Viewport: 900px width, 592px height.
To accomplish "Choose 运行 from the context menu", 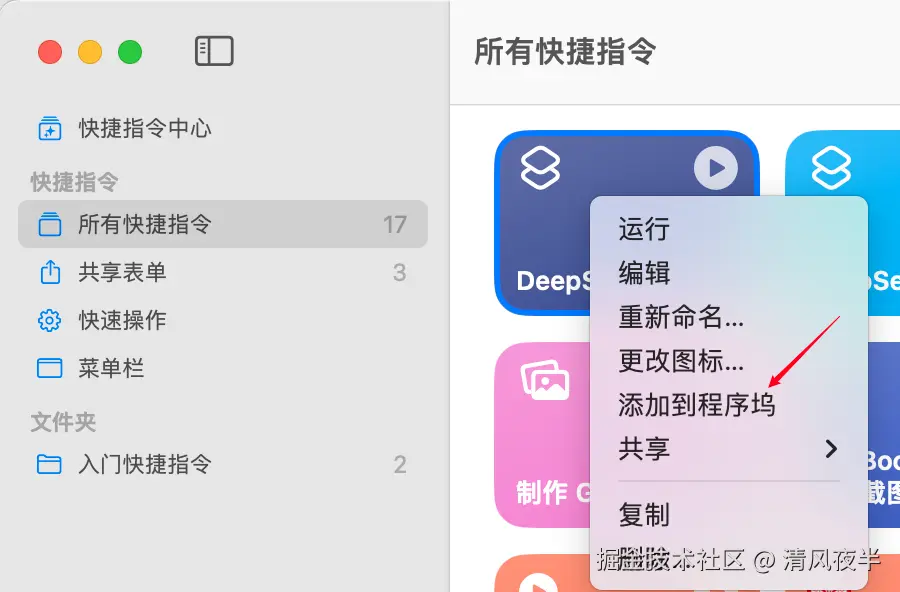I will click(x=644, y=229).
